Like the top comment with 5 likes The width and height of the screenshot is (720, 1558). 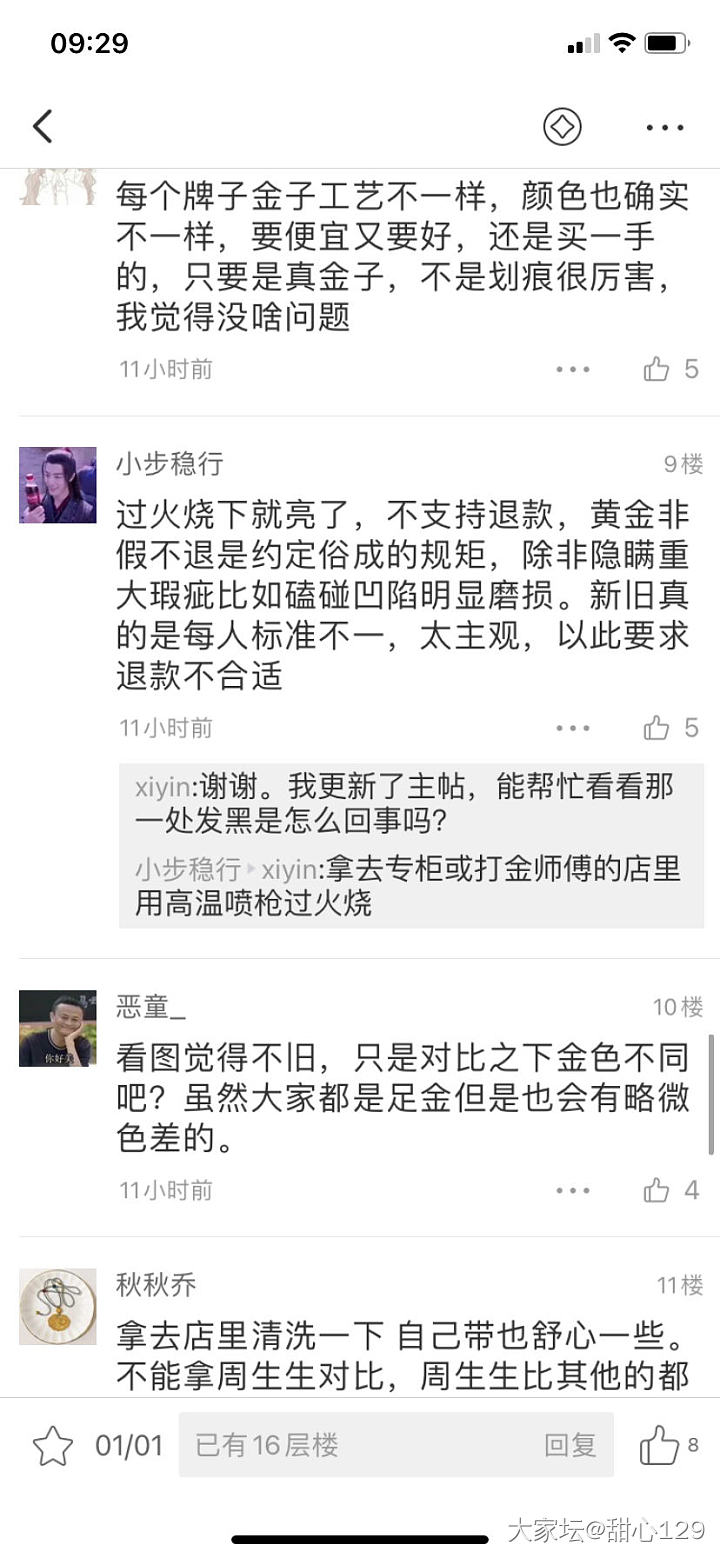(x=657, y=369)
